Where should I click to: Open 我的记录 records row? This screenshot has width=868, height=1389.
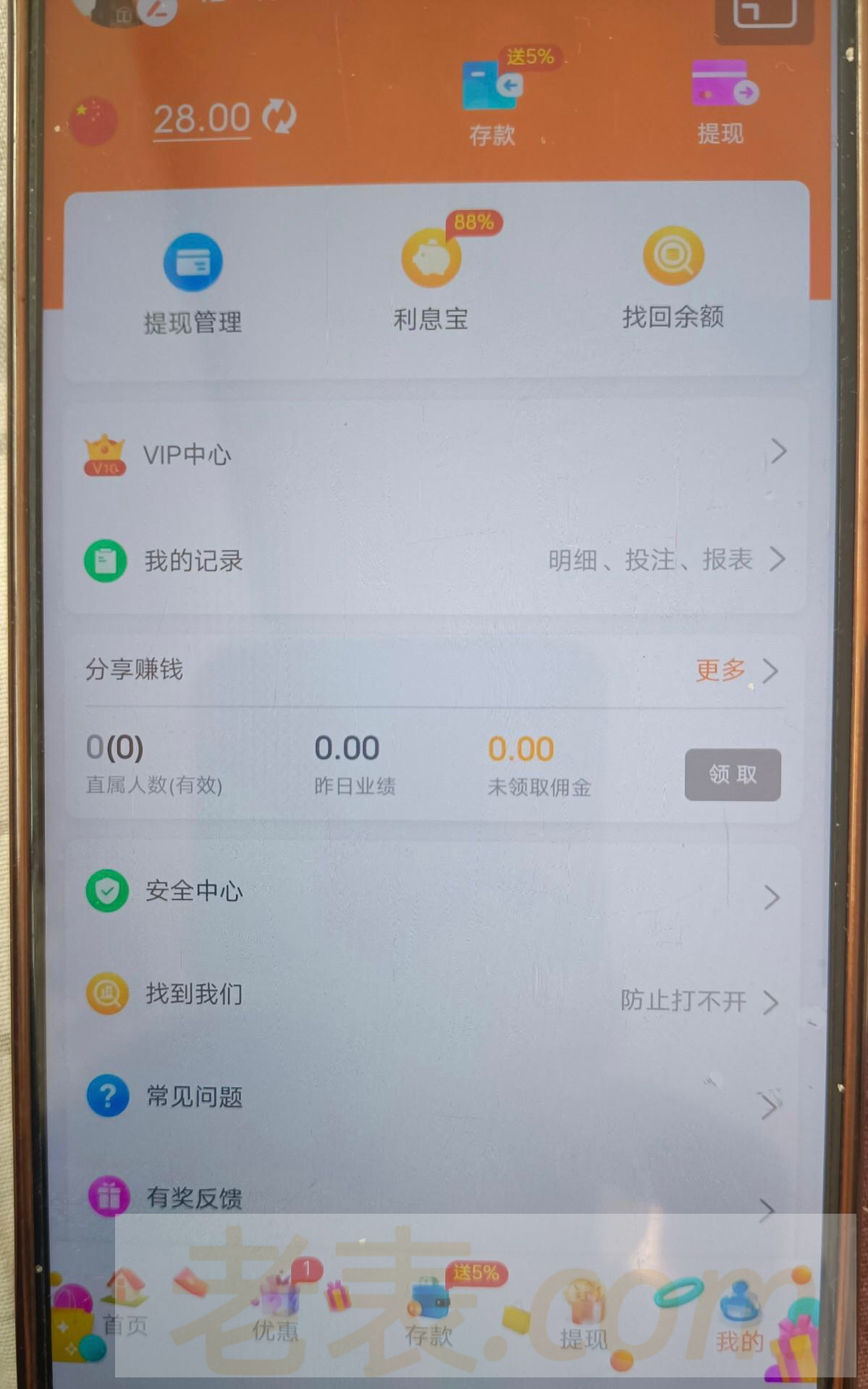click(x=434, y=561)
